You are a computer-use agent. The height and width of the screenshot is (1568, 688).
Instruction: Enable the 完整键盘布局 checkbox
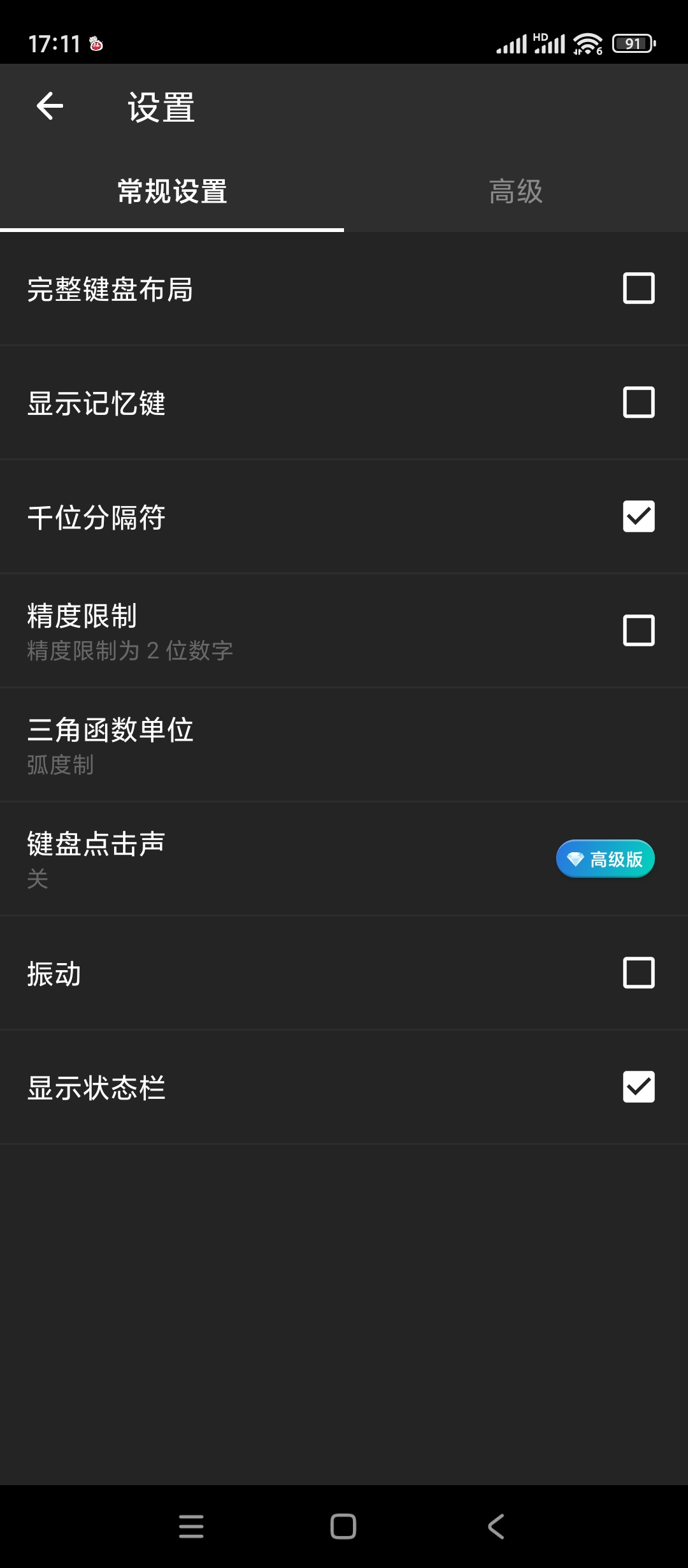pos(638,288)
